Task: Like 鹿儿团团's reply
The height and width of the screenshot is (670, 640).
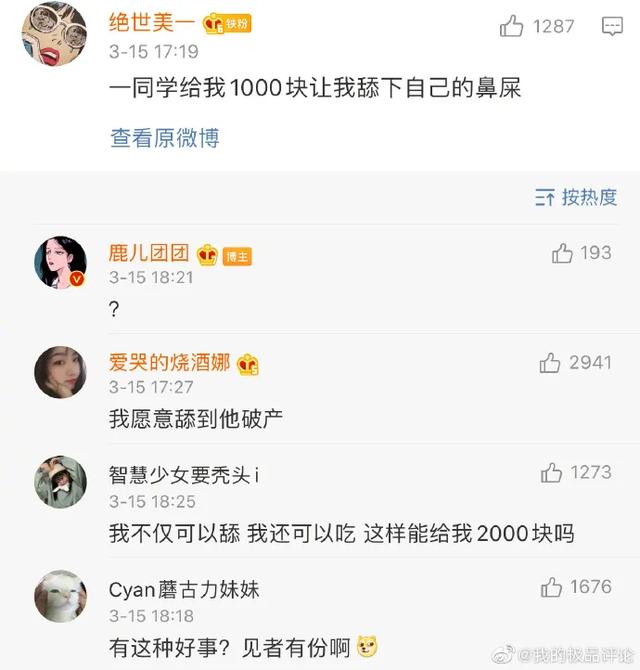Action: [x=563, y=253]
